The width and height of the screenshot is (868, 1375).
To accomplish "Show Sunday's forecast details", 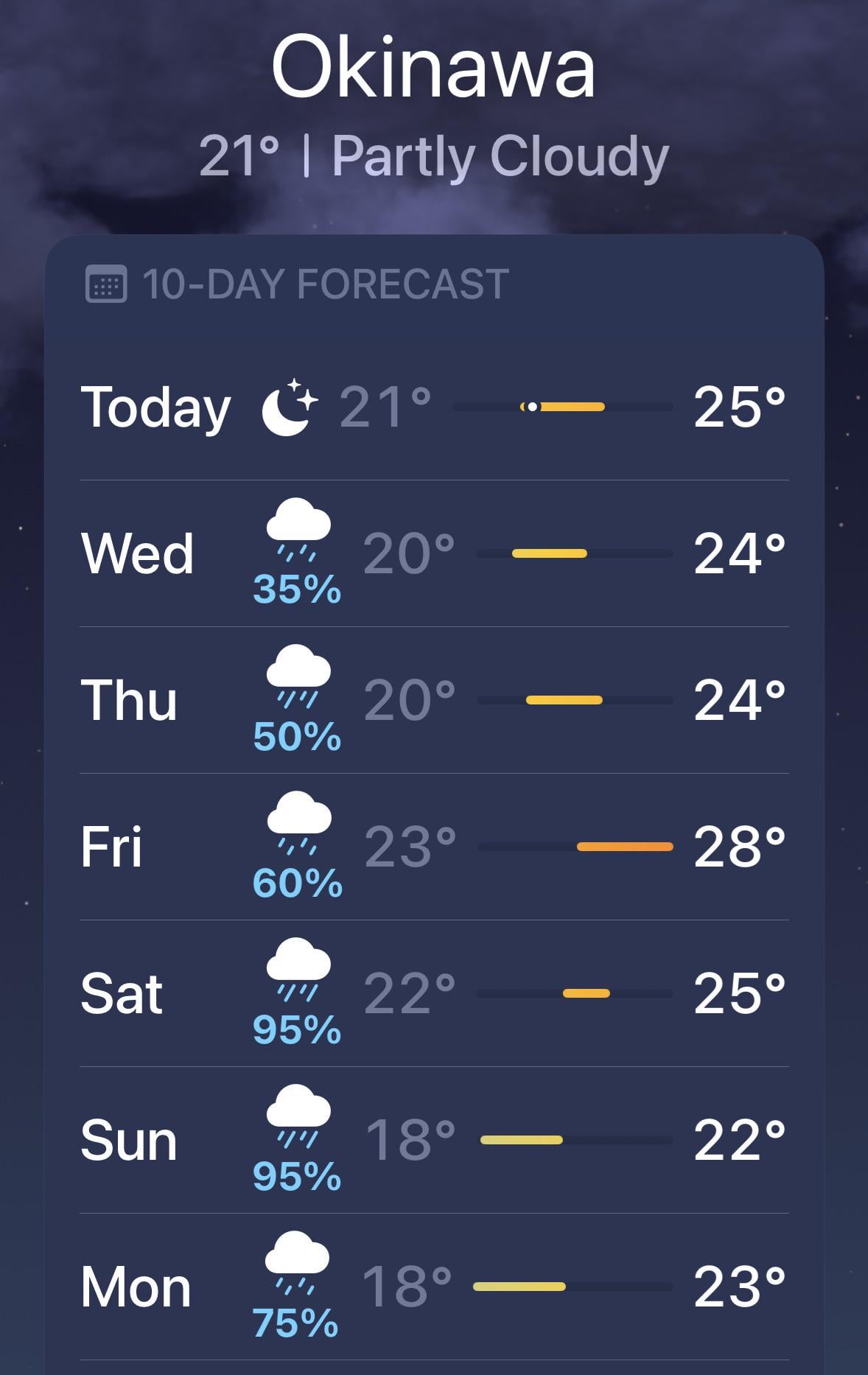I will pyautogui.click(x=433, y=1140).
